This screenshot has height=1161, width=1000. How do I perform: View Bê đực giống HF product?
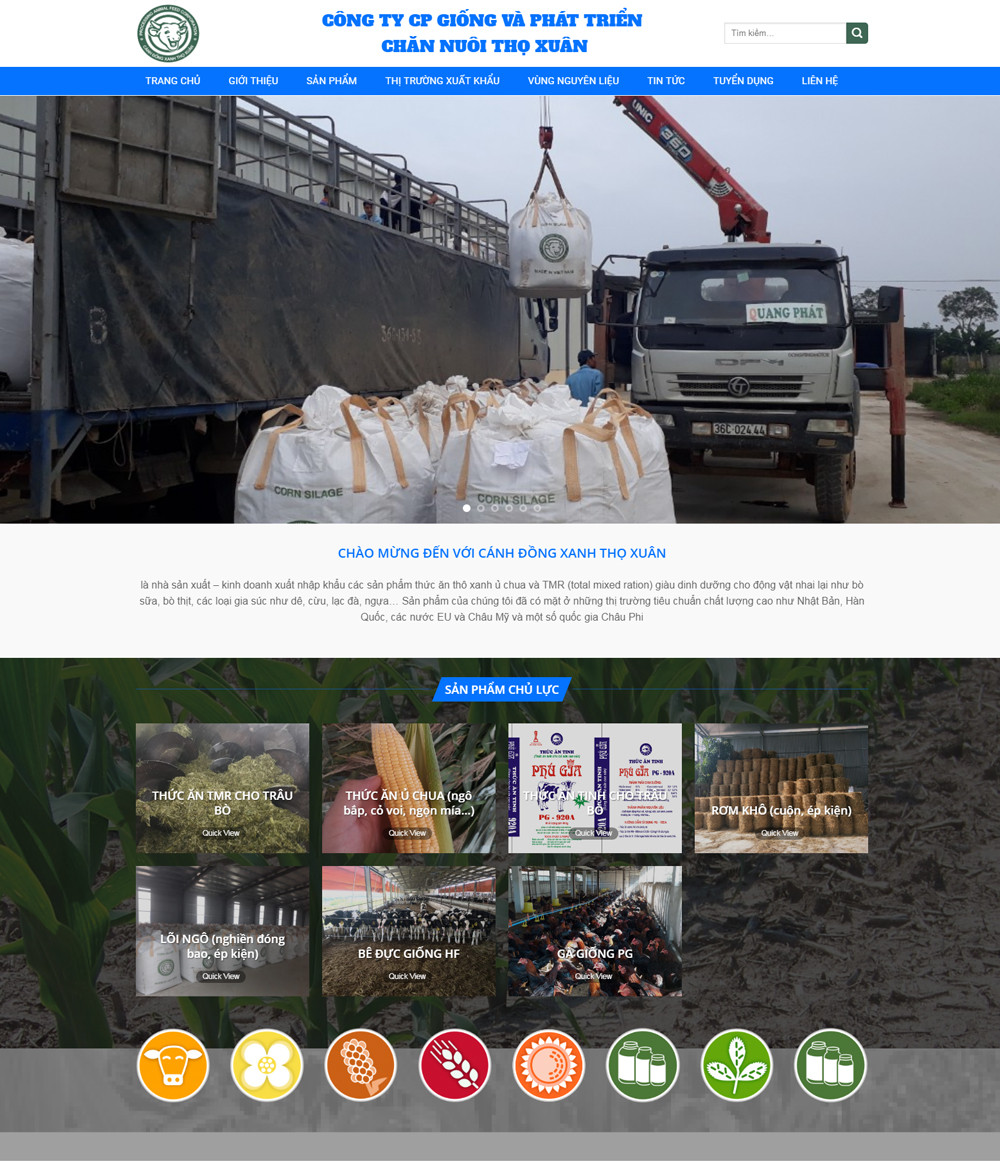coord(408,931)
